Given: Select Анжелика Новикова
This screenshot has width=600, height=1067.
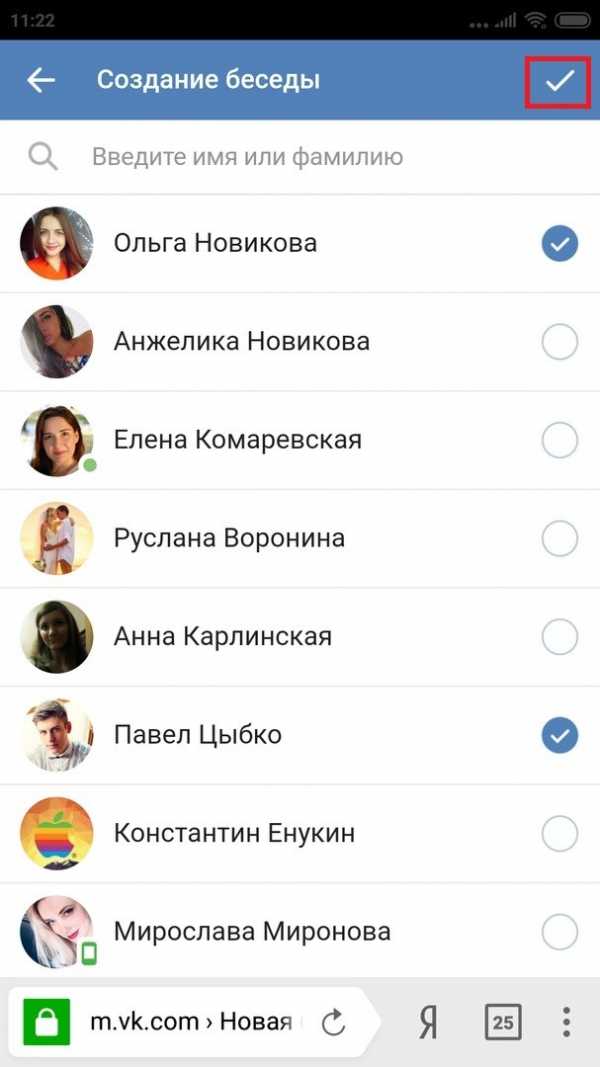Looking at the screenshot, I should coord(559,342).
